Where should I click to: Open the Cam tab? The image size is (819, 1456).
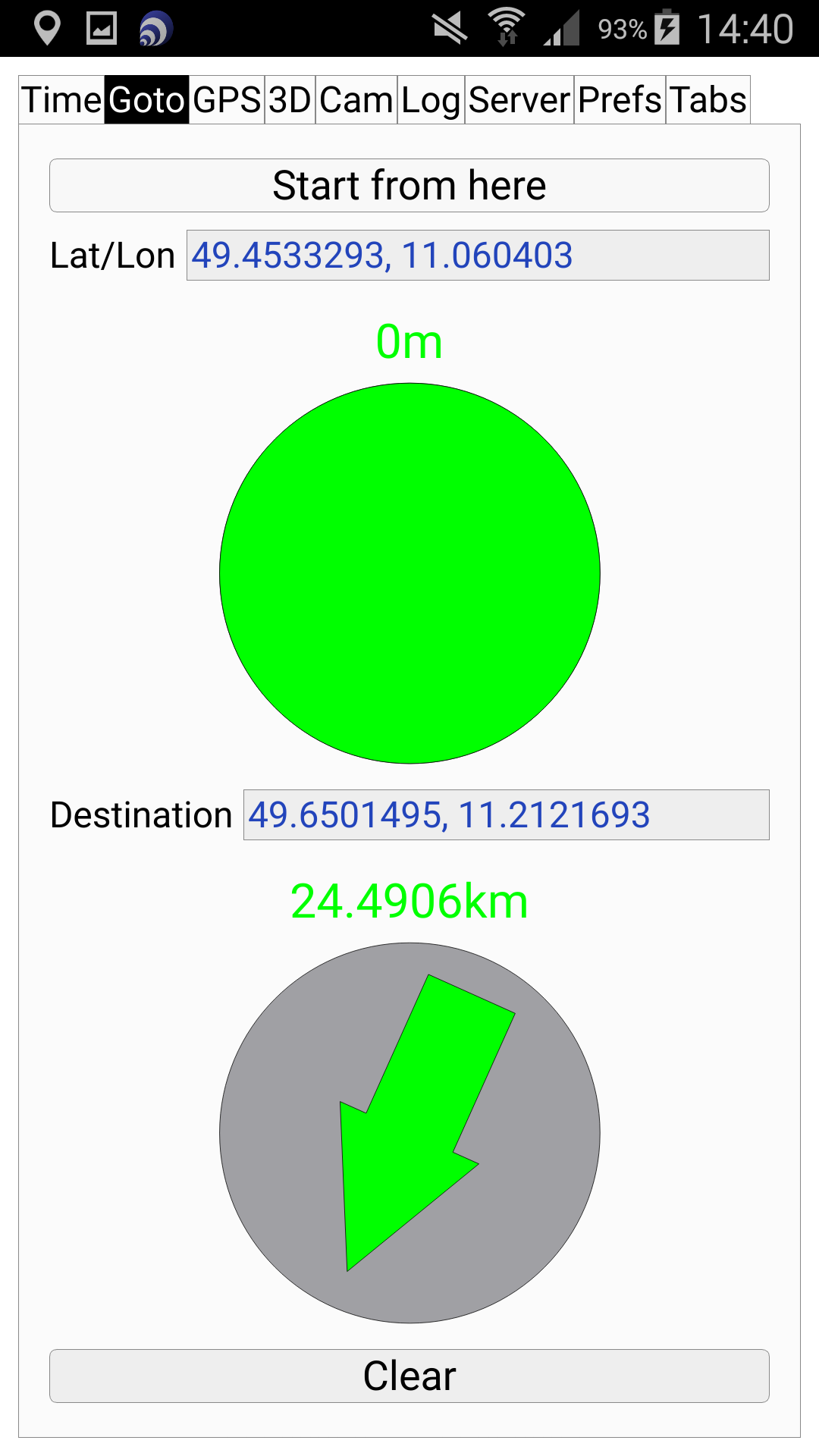[356, 99]
